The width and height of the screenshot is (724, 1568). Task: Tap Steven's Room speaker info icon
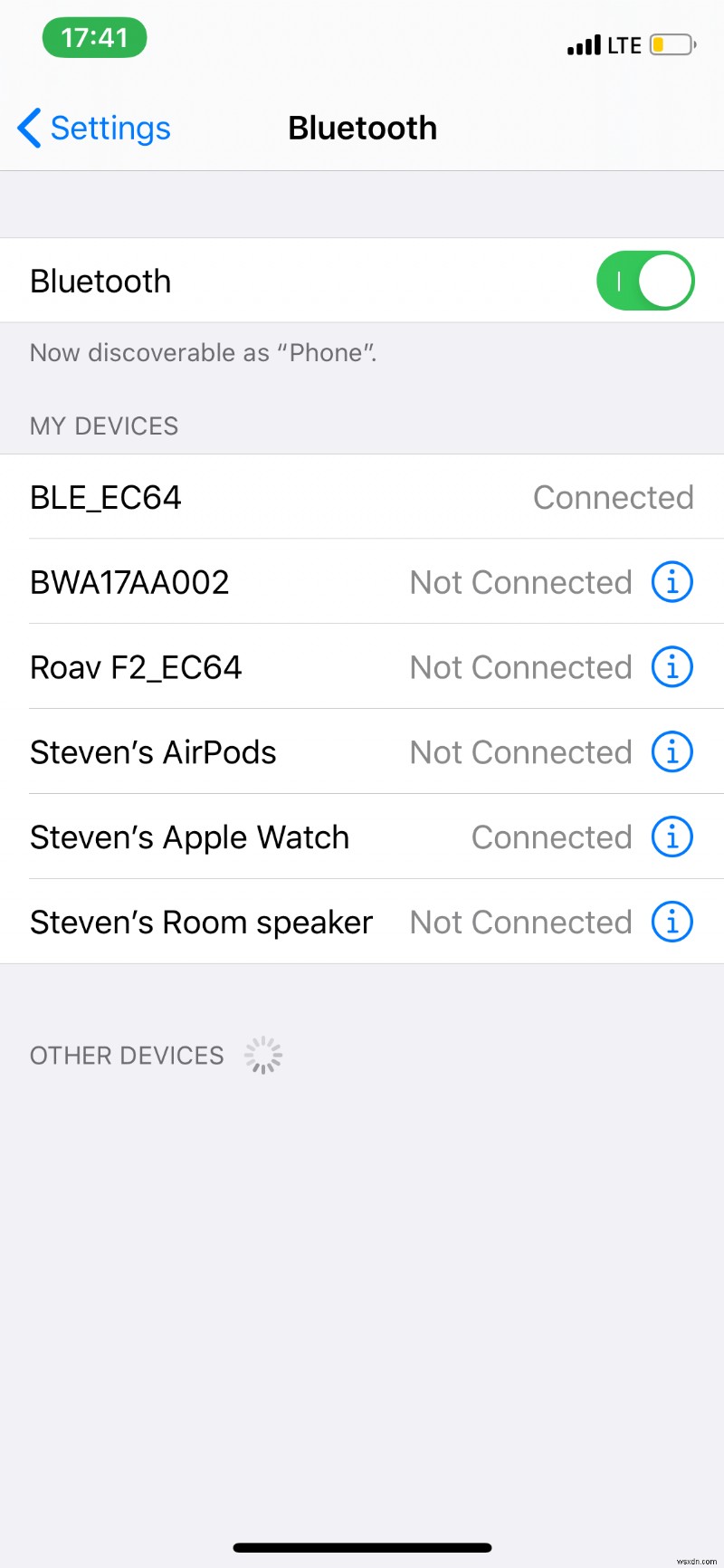pyautogui.click(x=672, y=922)
